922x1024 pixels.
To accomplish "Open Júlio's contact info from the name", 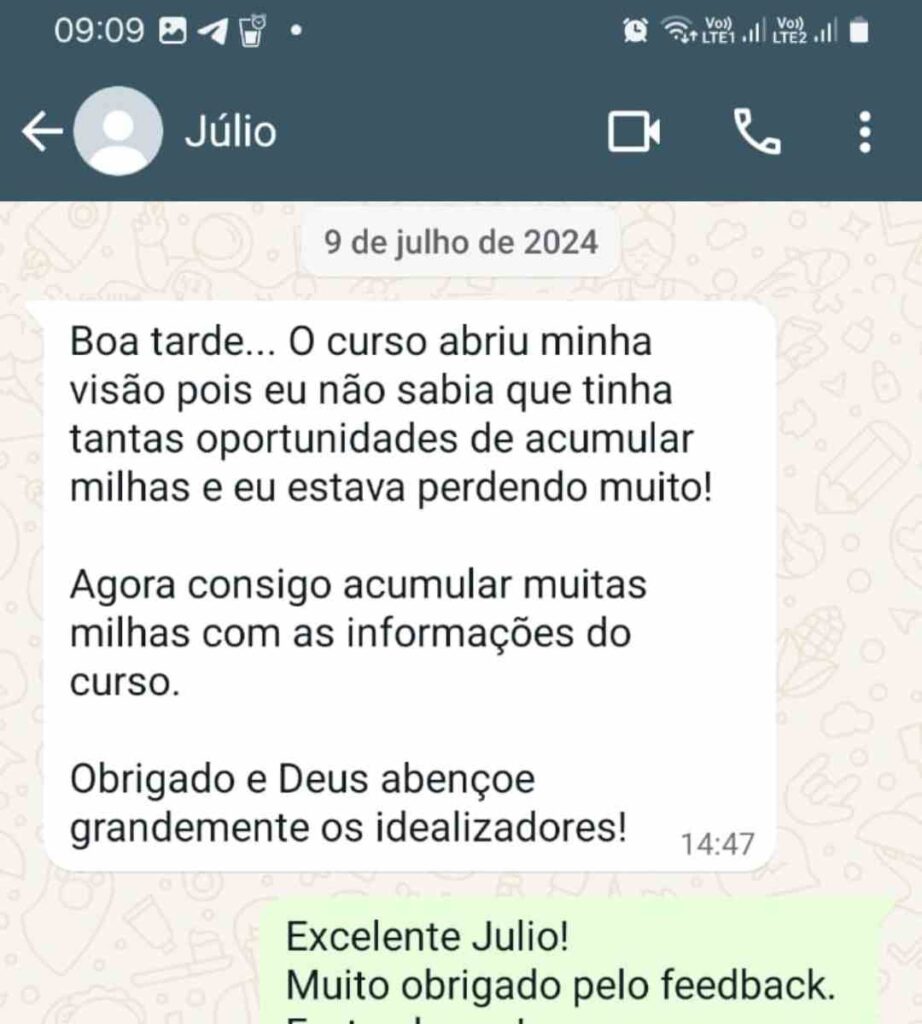I will (231, 132).
